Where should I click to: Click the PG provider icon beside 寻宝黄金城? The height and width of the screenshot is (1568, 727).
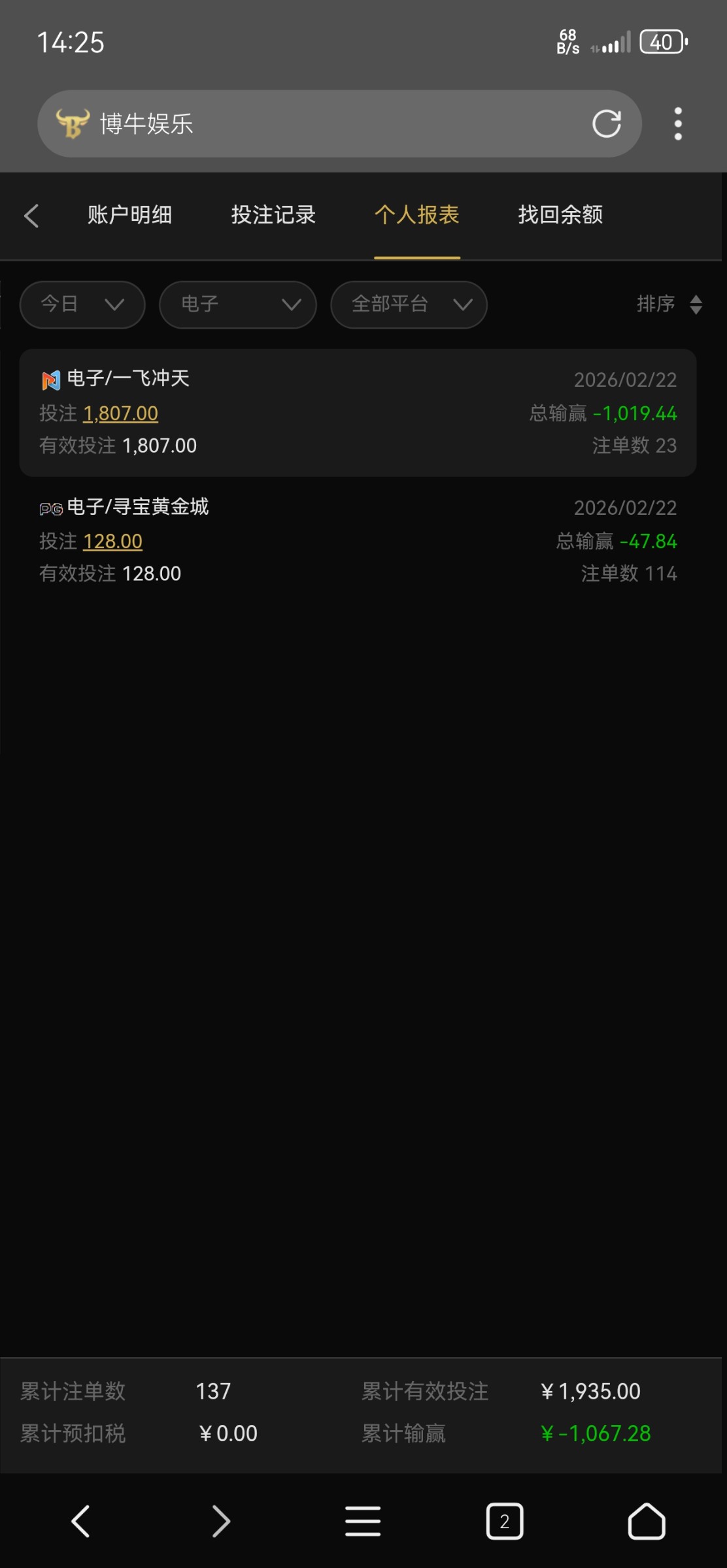(50, 507)
